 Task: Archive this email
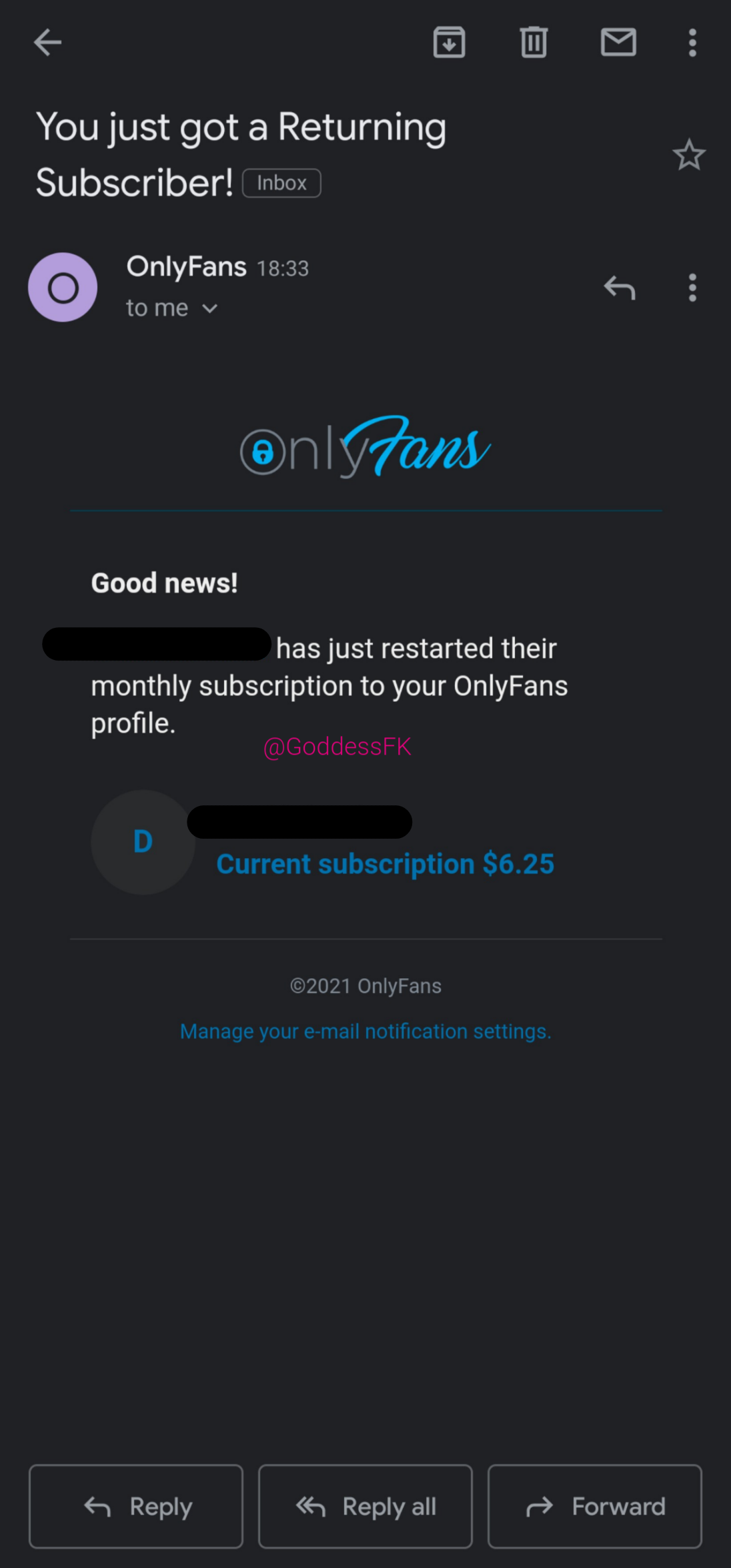click(449, 42)
